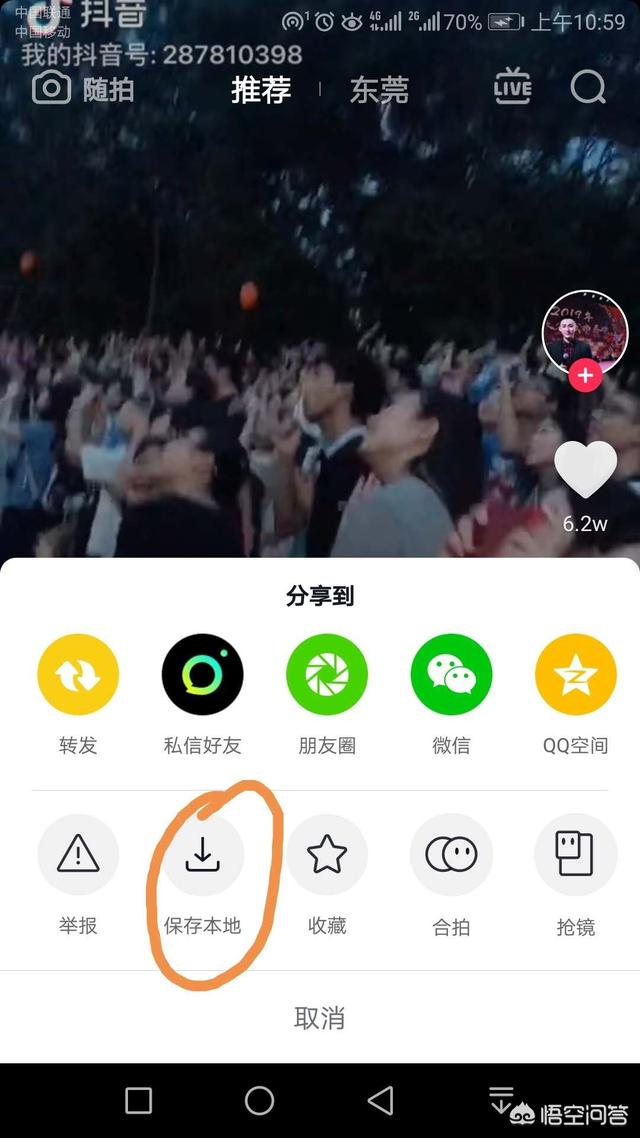Share via 私信好友

[x=203, y=675]
